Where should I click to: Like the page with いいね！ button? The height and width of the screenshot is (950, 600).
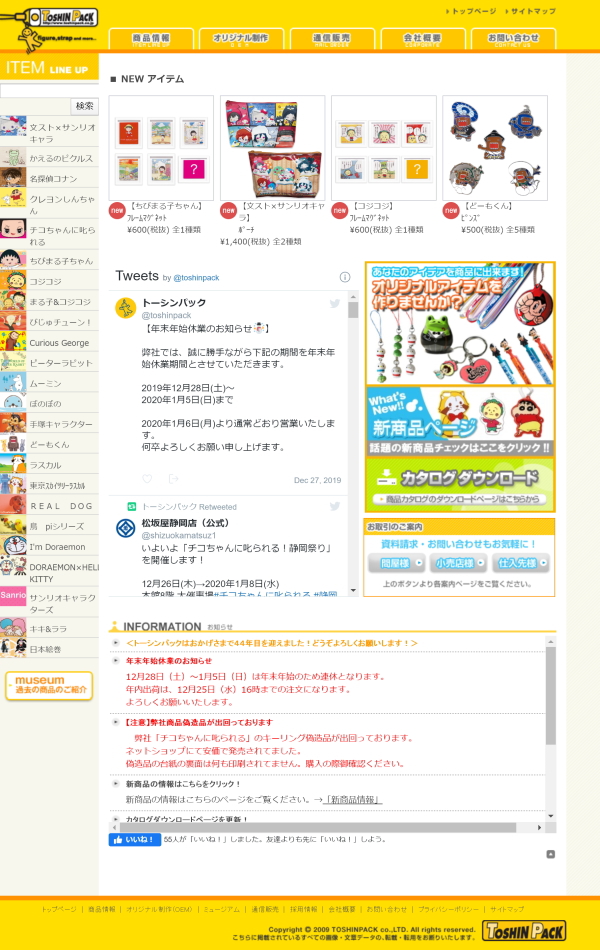[x=134, y=840]
